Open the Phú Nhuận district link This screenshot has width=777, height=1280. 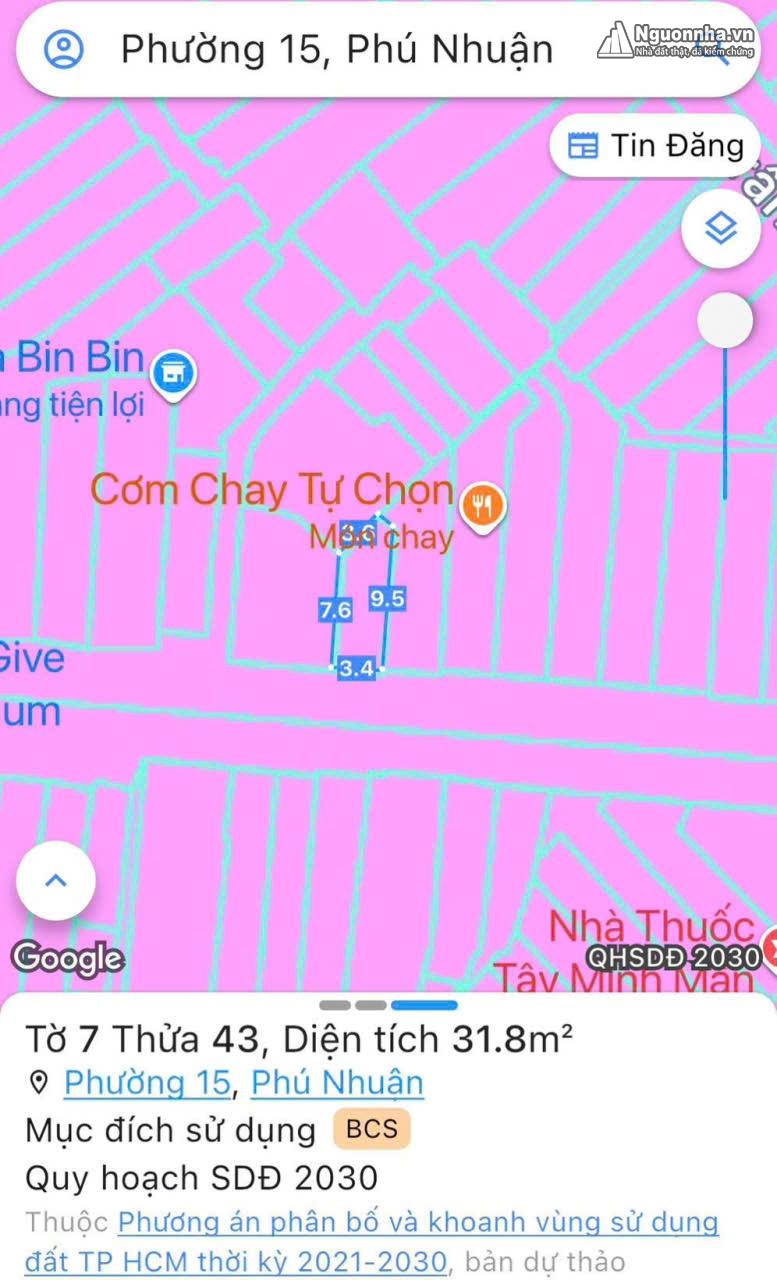click(x=337, y=1083)
